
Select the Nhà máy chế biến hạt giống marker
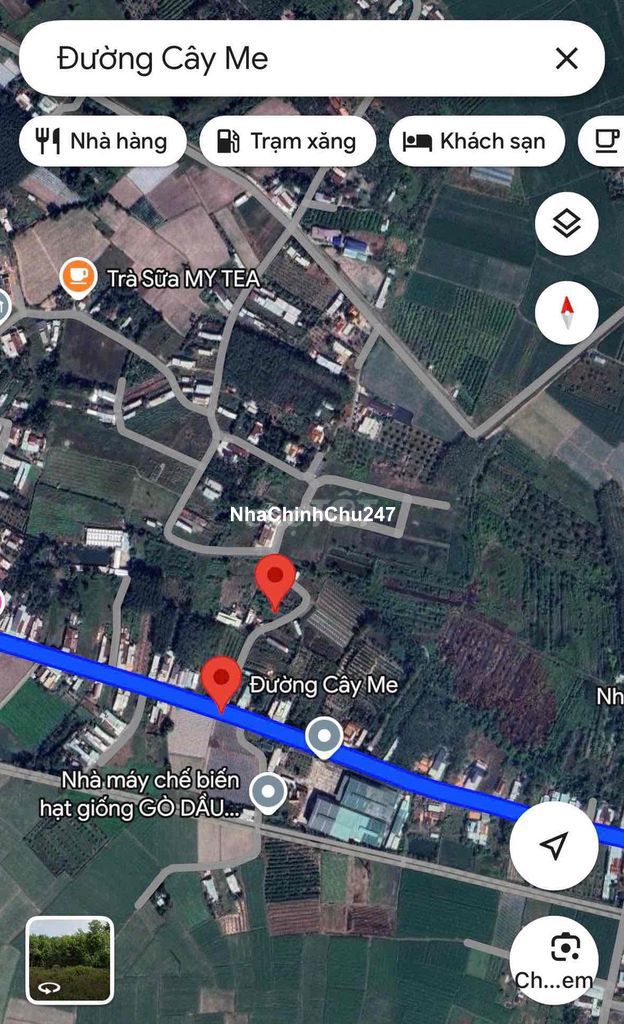click(267, 792)
